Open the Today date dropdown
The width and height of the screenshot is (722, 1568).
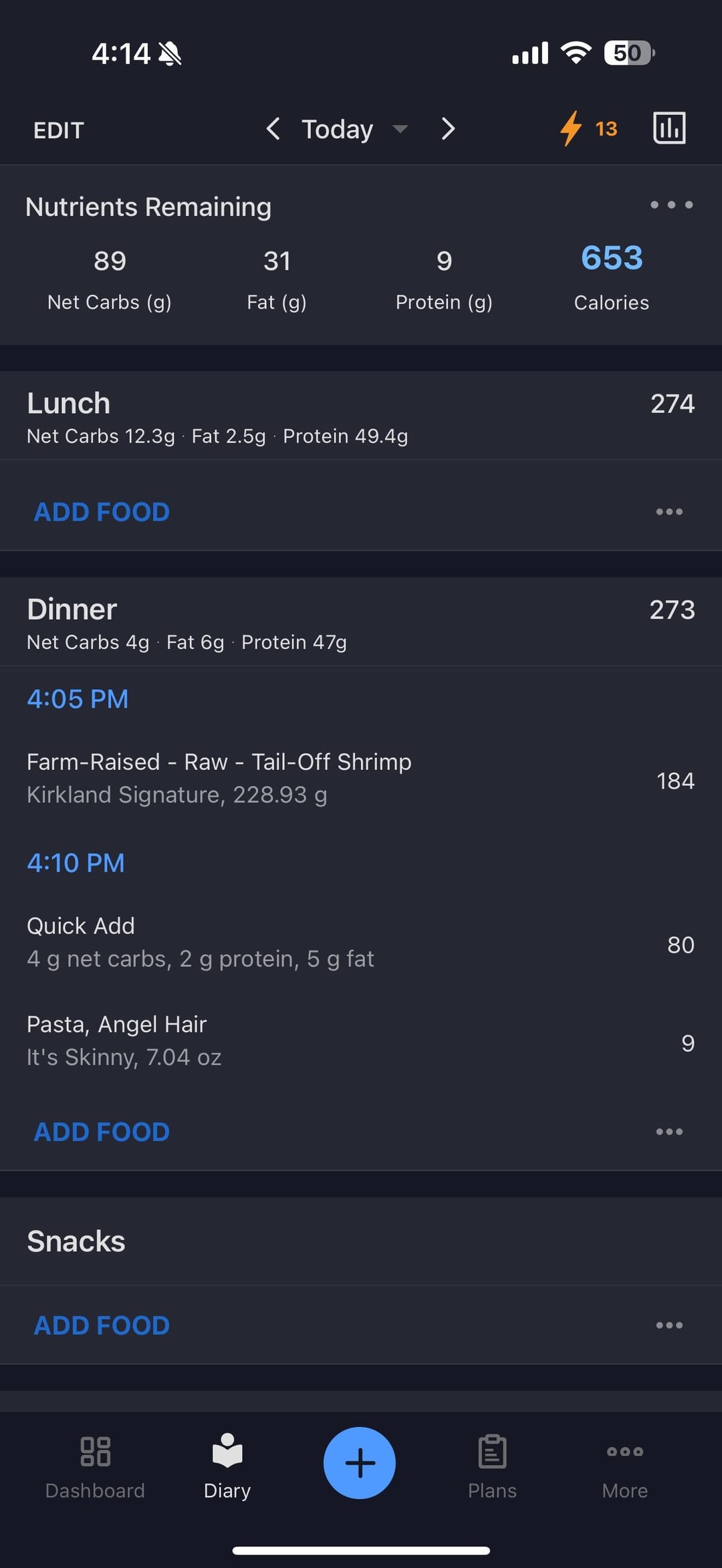[354, 128]
